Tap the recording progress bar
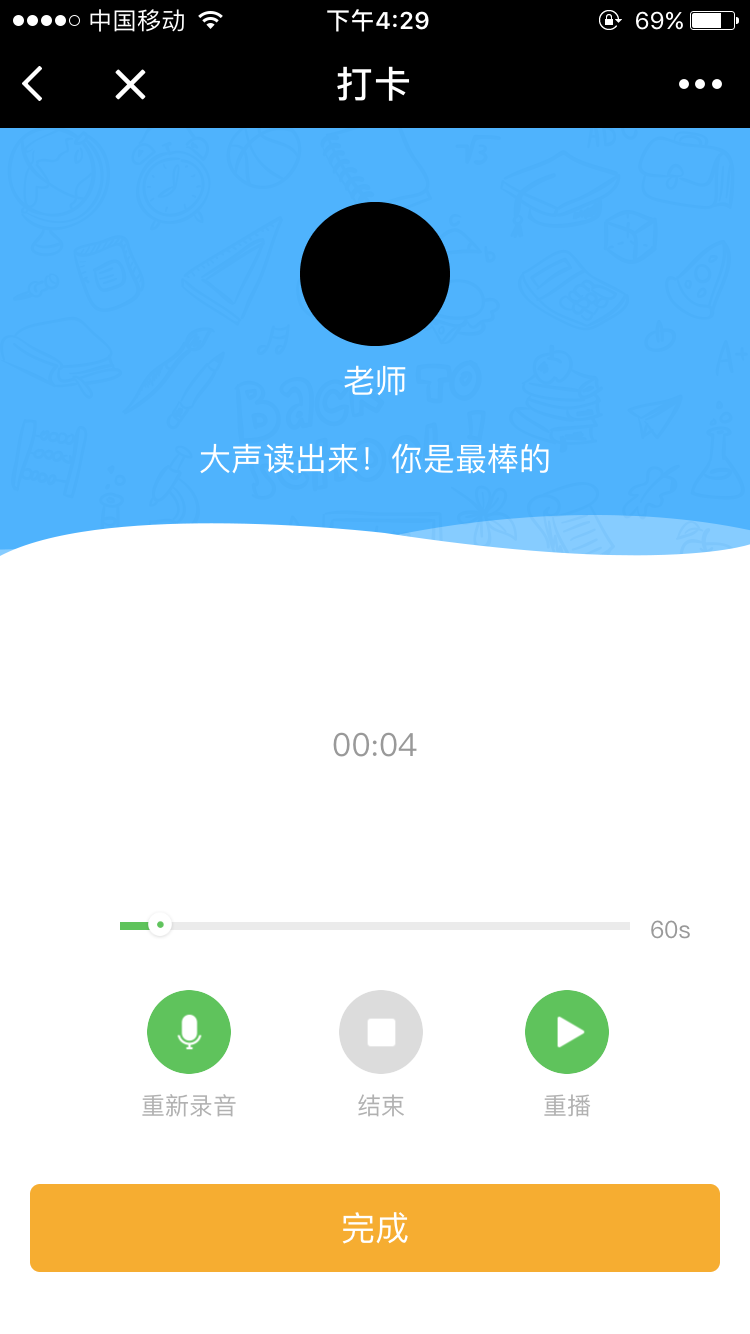This screenshot has width=750, height=1334. pos(375,926)
